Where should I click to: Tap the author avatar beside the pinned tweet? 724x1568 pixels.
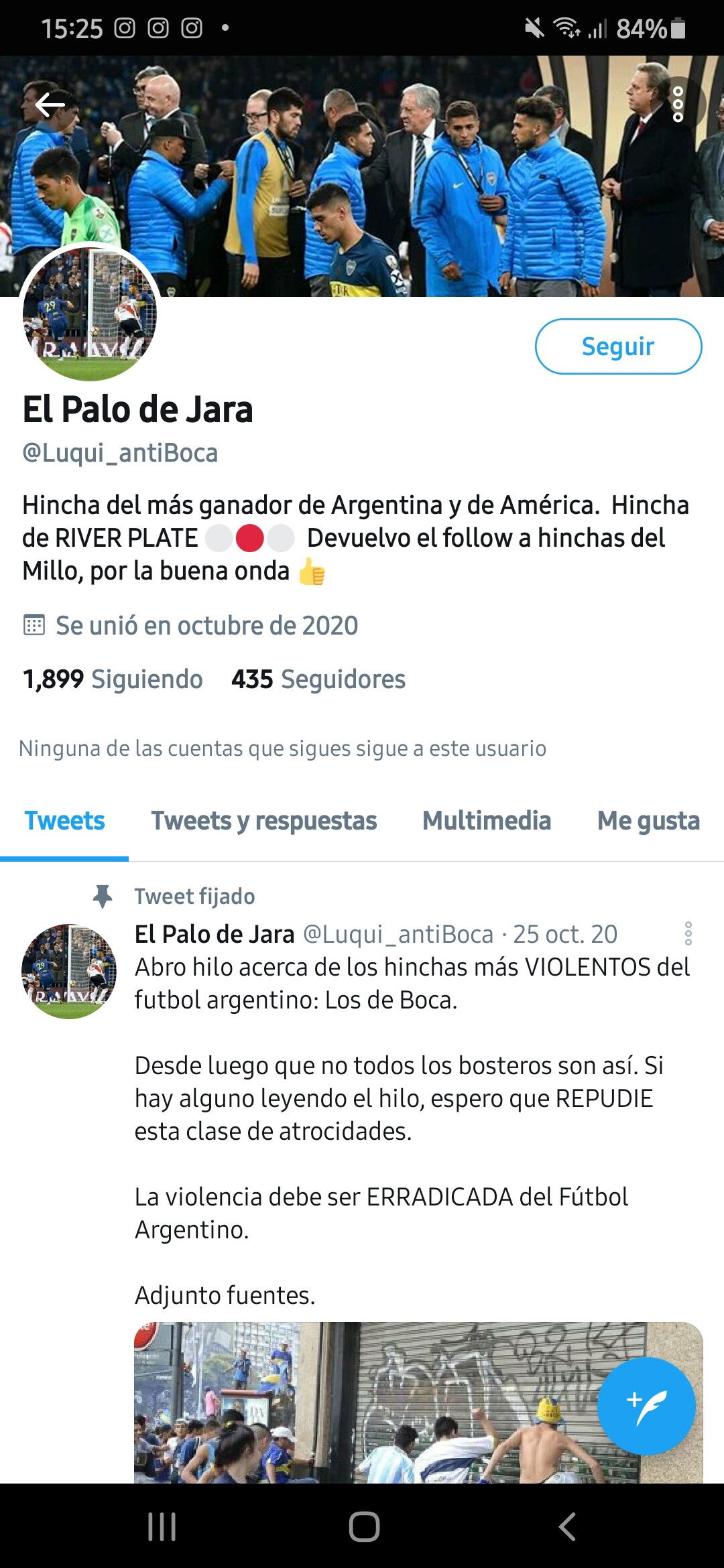click(x=68, y=971)
